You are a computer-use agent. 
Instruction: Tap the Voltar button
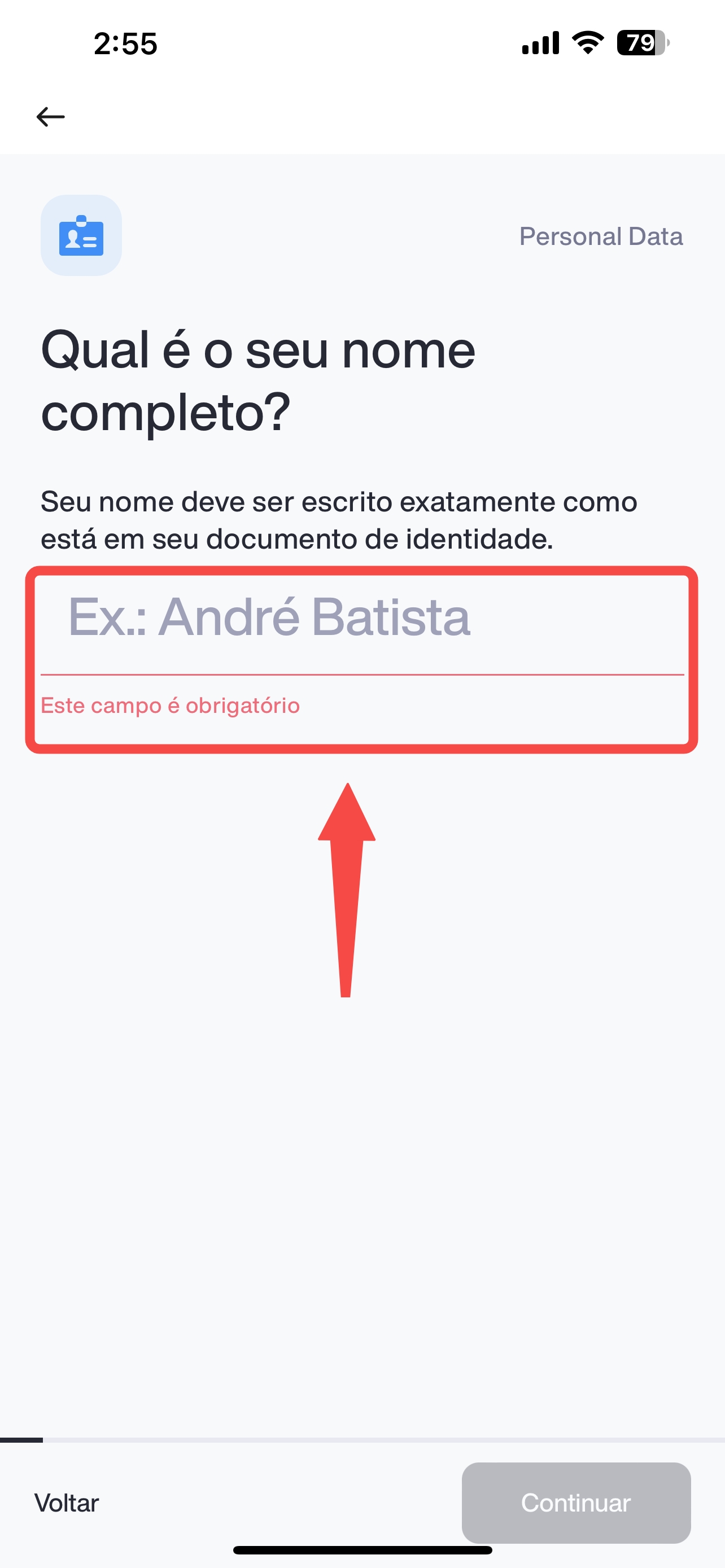coord(67,1503)
